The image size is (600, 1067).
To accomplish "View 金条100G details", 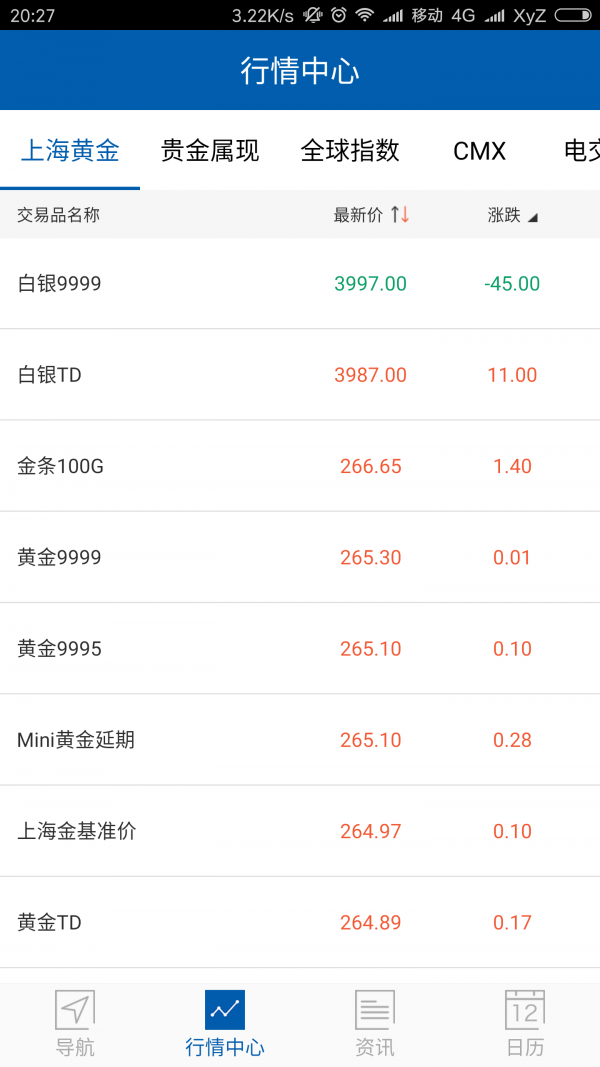I will [x=300, y=466].
